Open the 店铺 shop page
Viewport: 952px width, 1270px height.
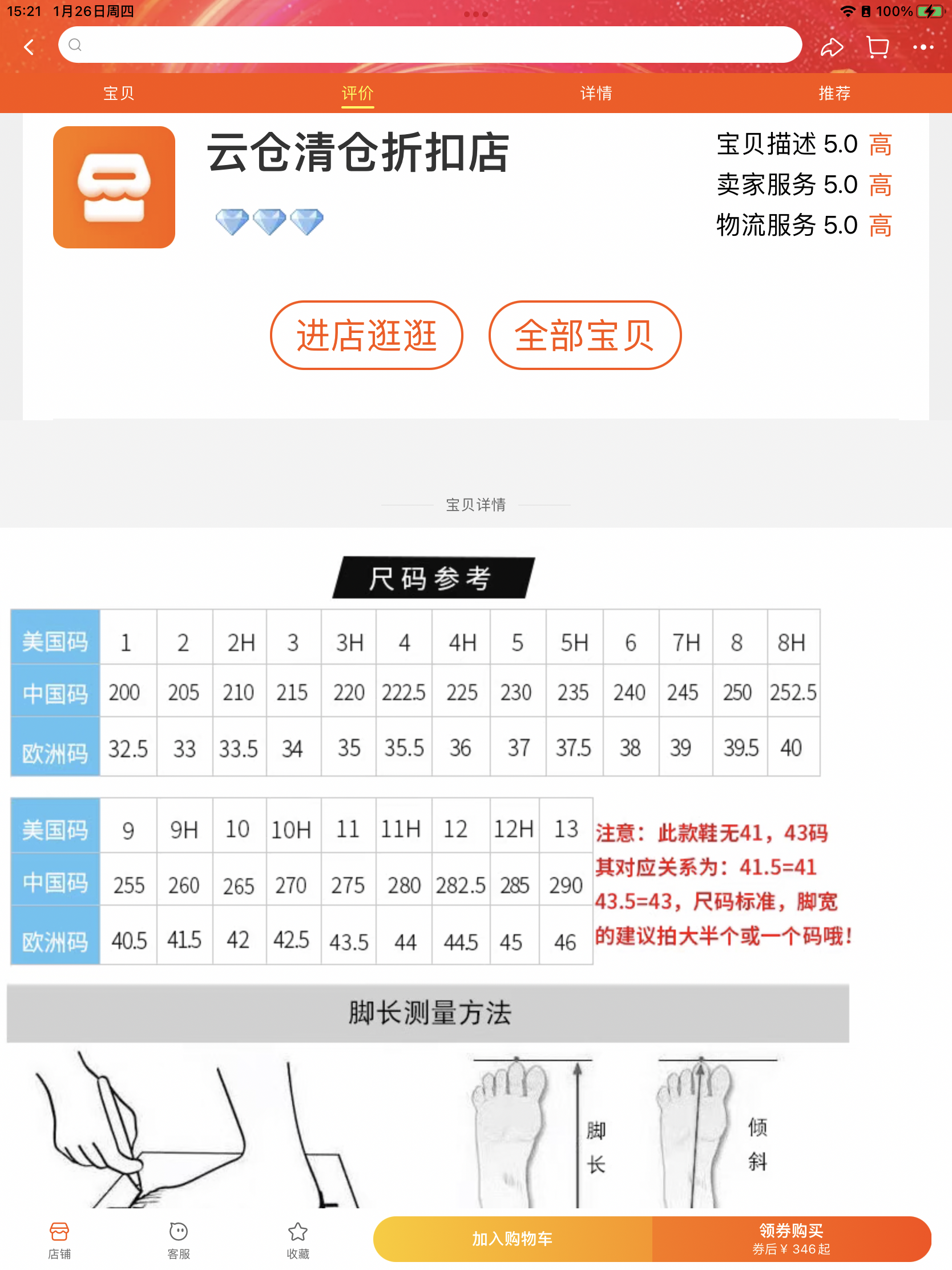[59, 1240]
